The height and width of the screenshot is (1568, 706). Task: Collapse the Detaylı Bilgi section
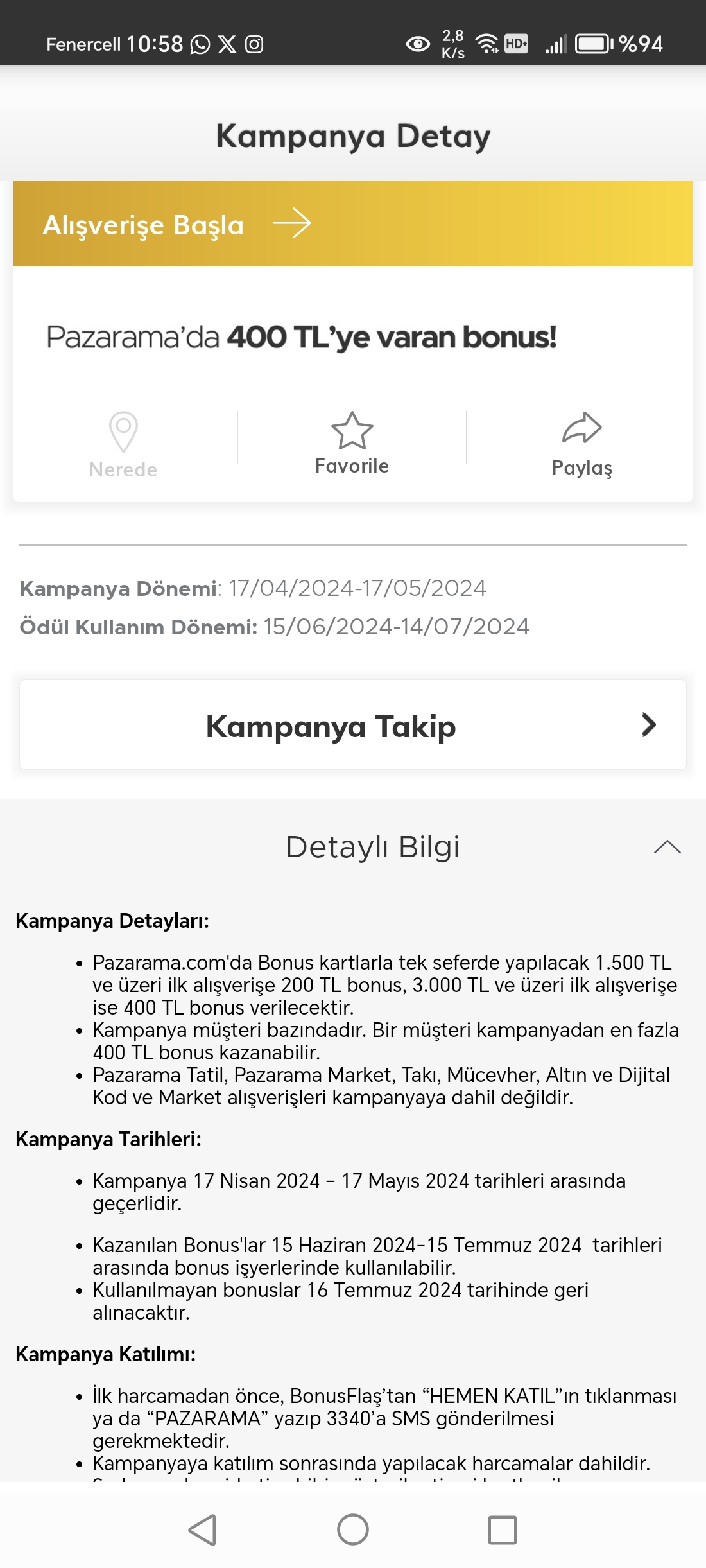[x=667, y=847]
